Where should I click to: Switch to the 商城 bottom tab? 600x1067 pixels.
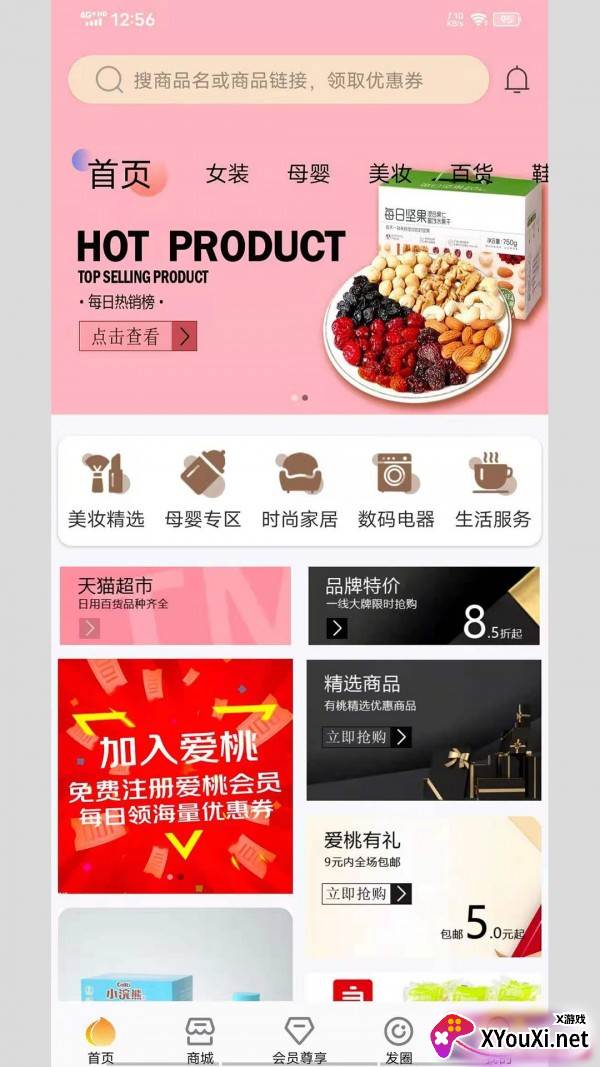201,1040
